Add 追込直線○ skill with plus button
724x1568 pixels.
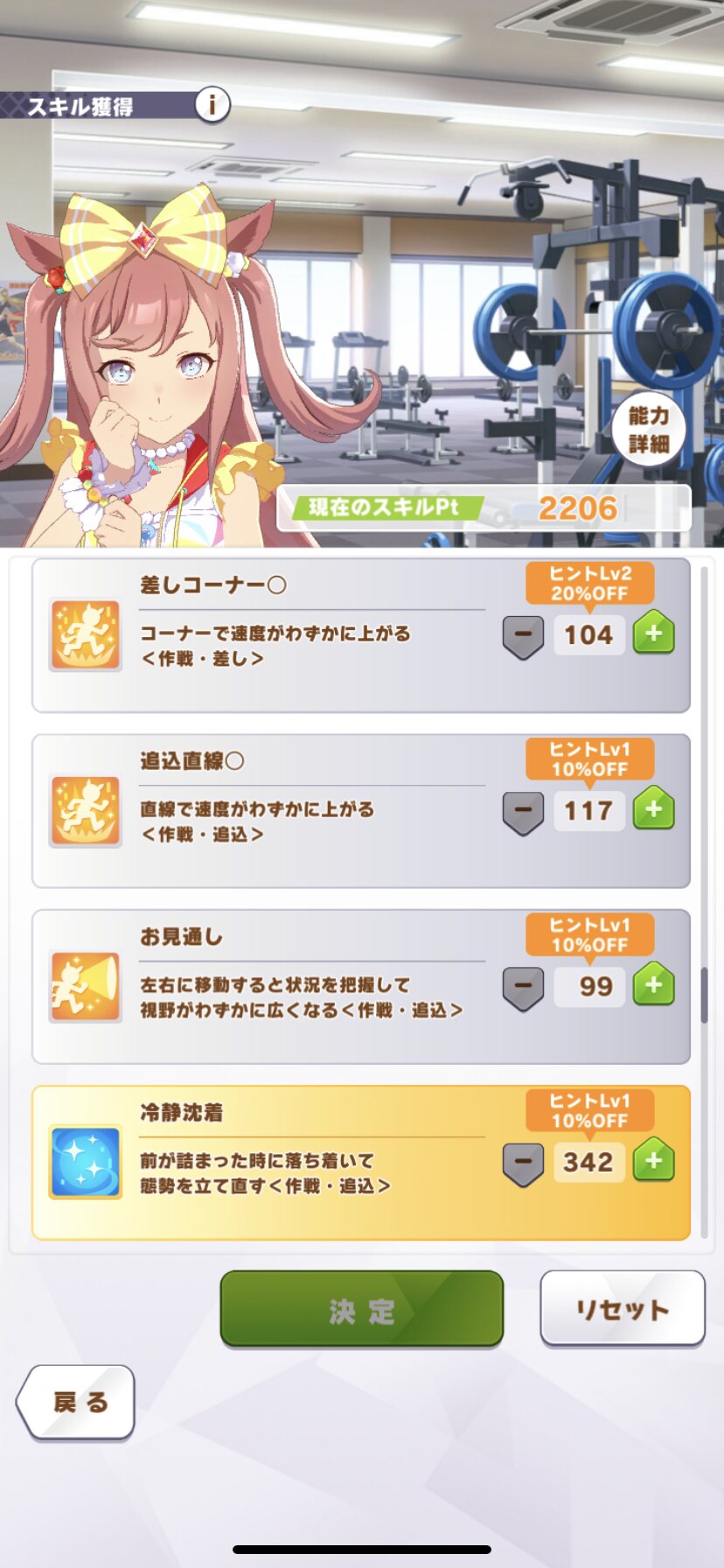(653, 809)
